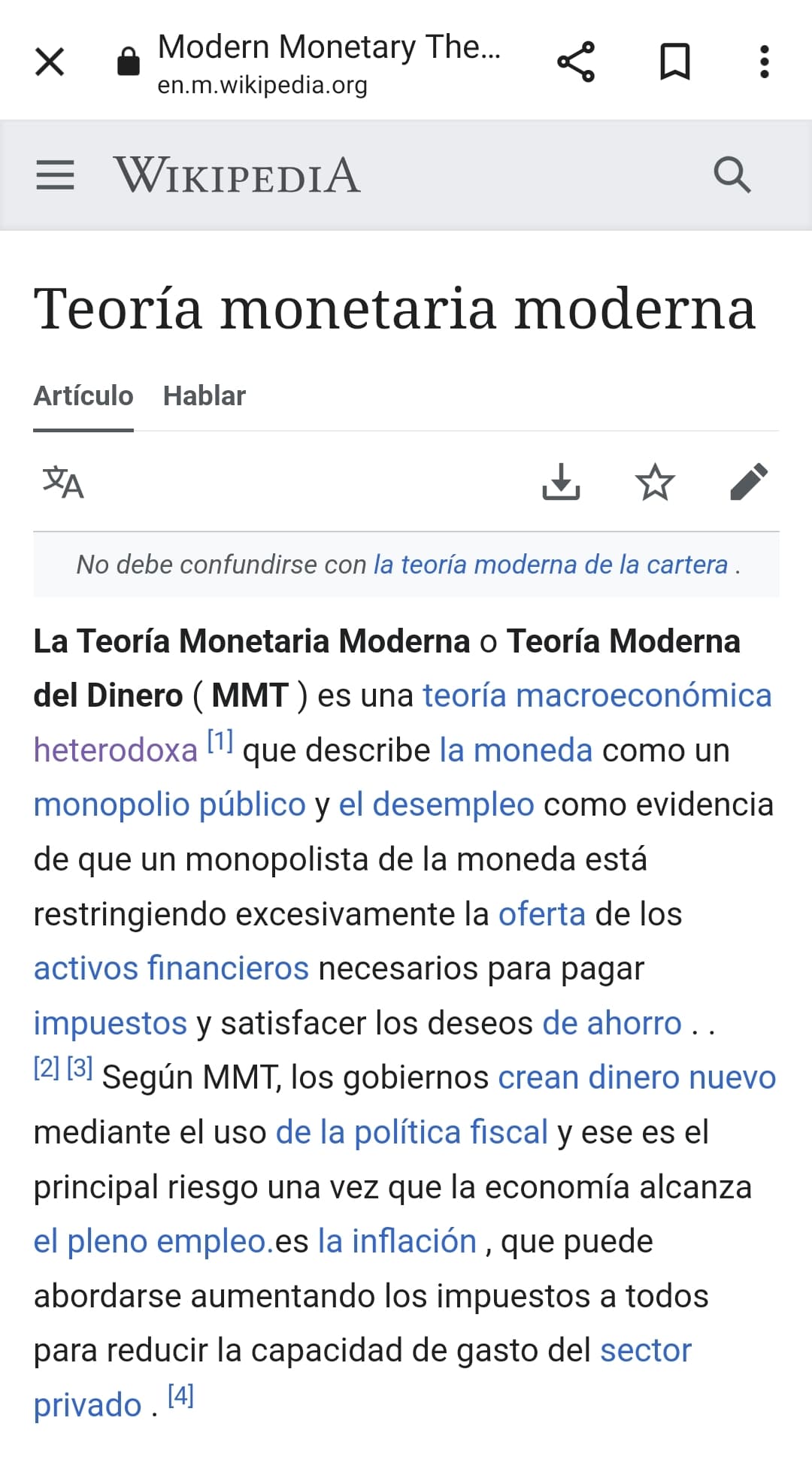
Task: Add article to watchlist with star
Action: [x=655, y=482]
